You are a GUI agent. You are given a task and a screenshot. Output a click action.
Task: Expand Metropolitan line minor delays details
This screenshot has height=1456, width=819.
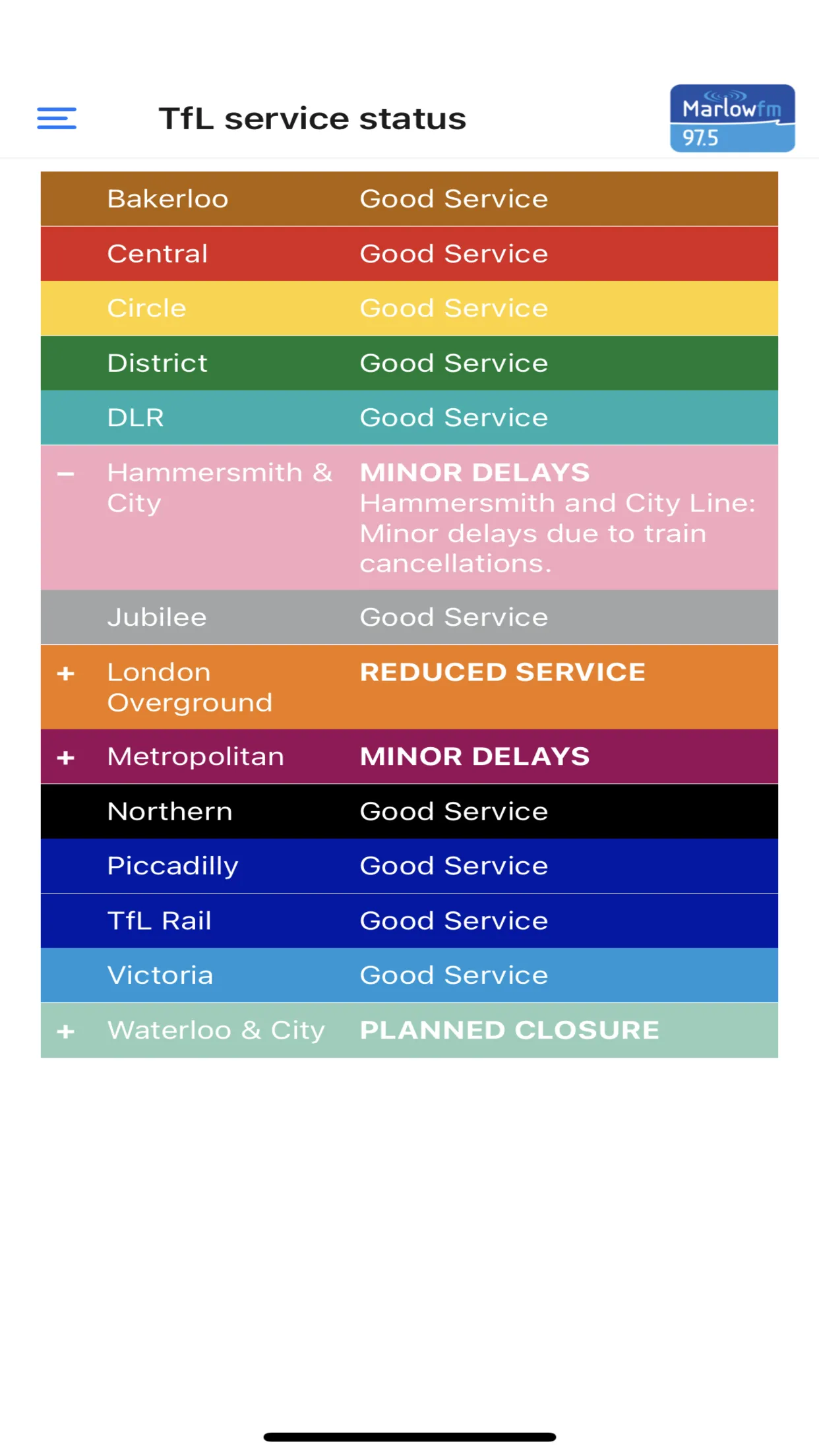66,758
